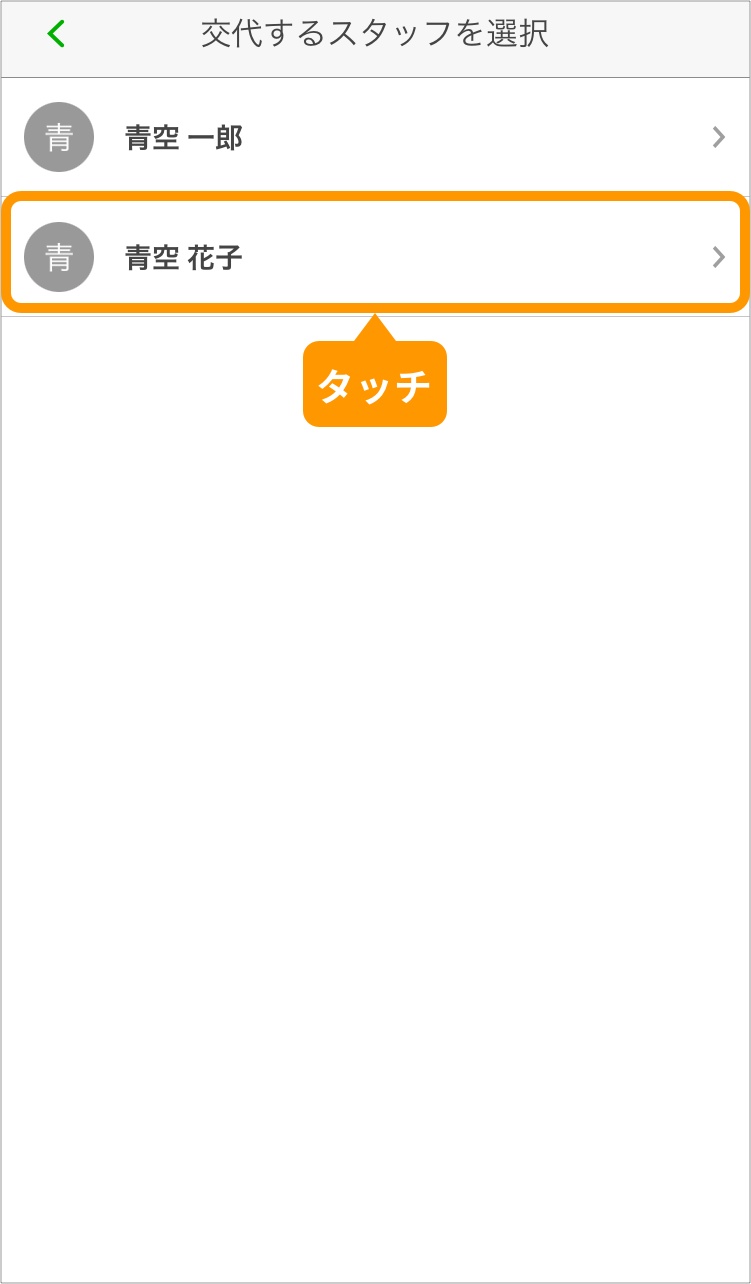Image resolution: width=751 pixels, height=1284 pixels.
Task: Go back using the green arrow
Action: tap(56, 35)
